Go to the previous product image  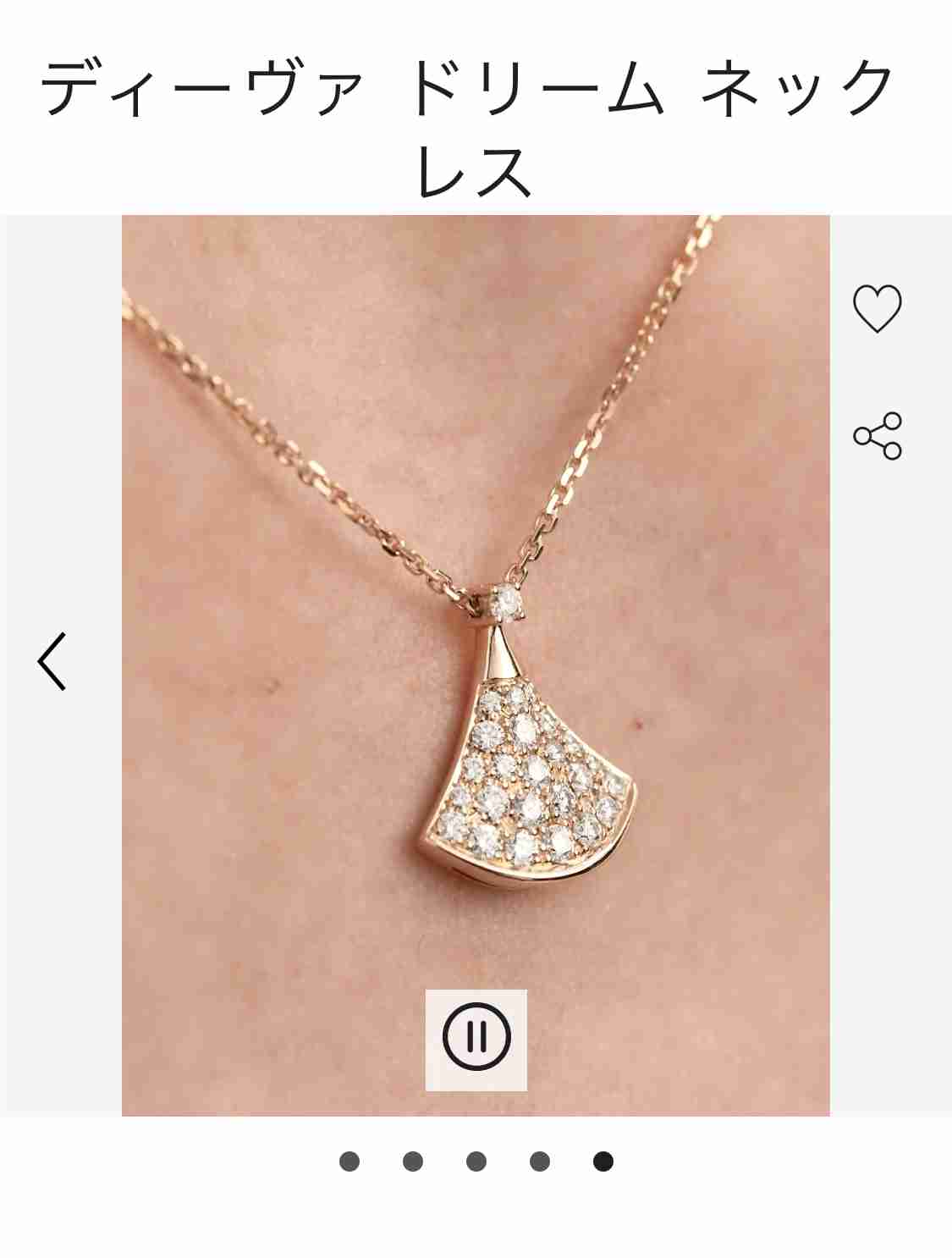click(x=52, y=661)
